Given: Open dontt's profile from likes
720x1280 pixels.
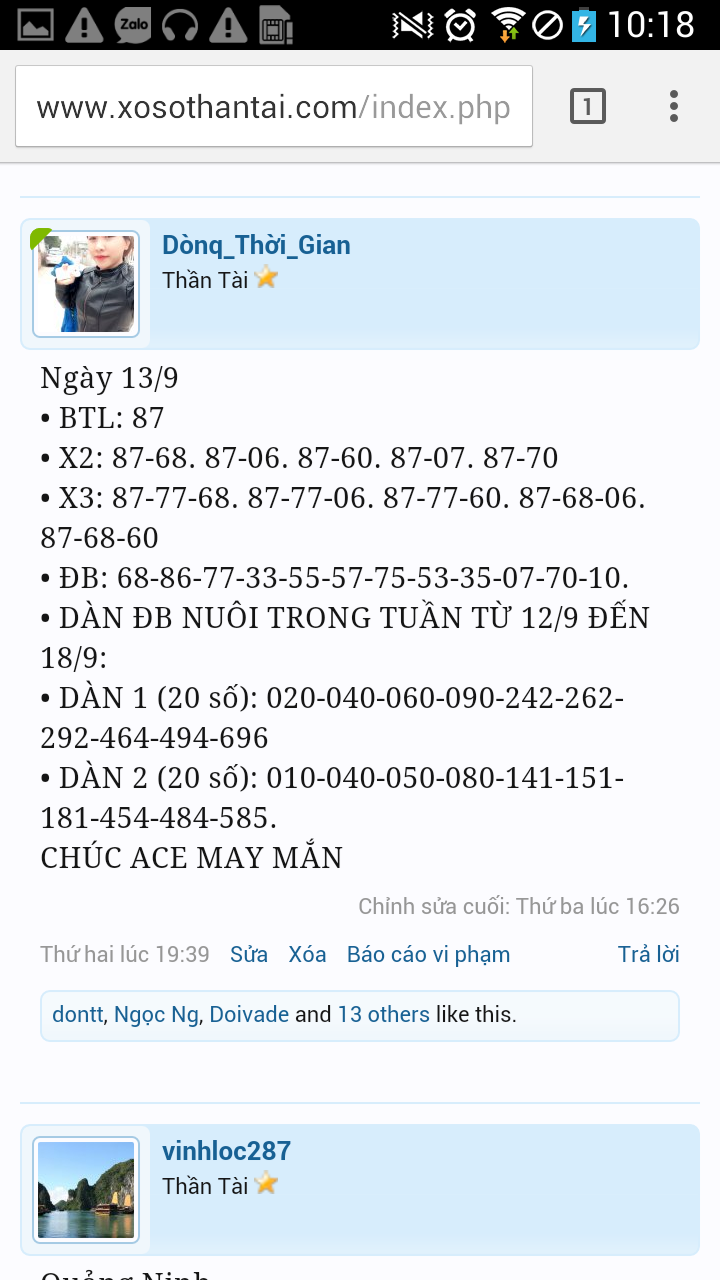Looking at the screenshot, I should pyautogui.click(x=77, y=1014).
